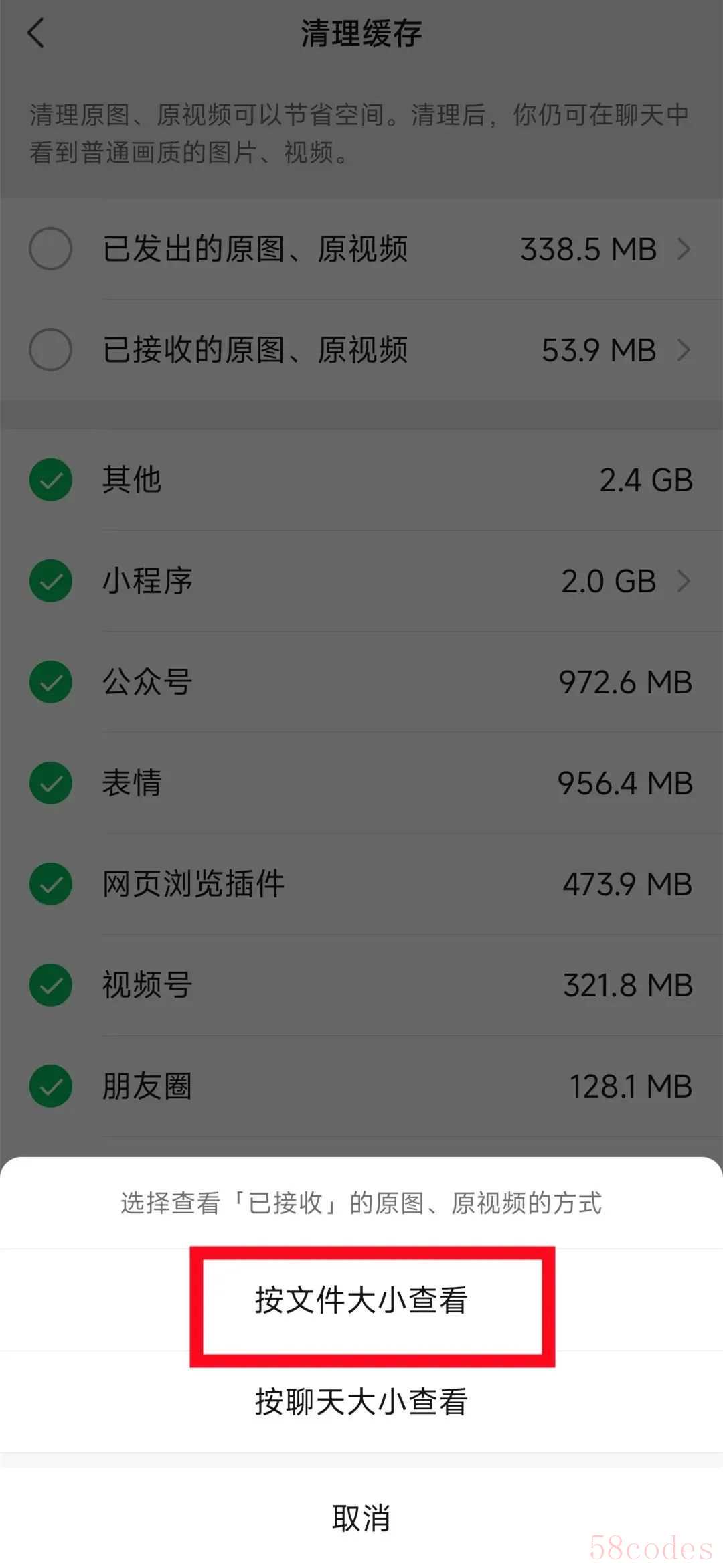
Task: Open 小程序 details via 2.0 GB chevron
Action: (684, 581)
